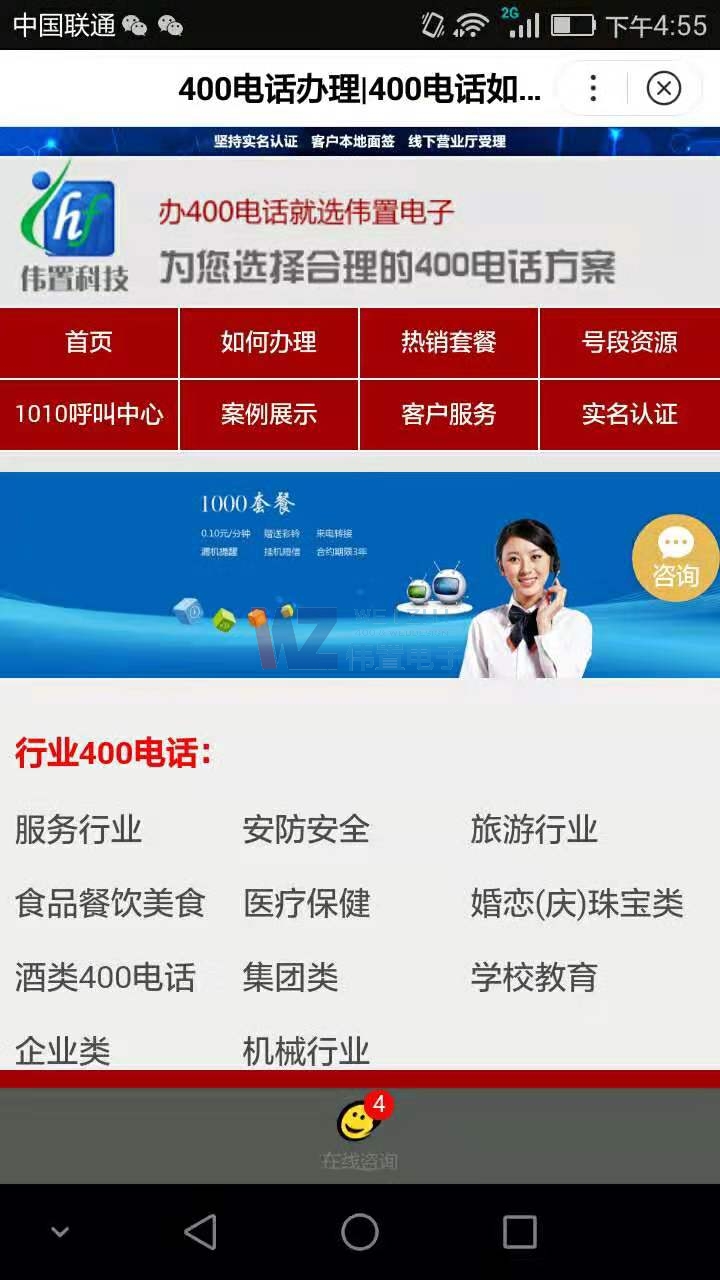Start 在线咨询 online consultation
The height and width of the screenshot is (1280, 720).
click(359, 1135)
